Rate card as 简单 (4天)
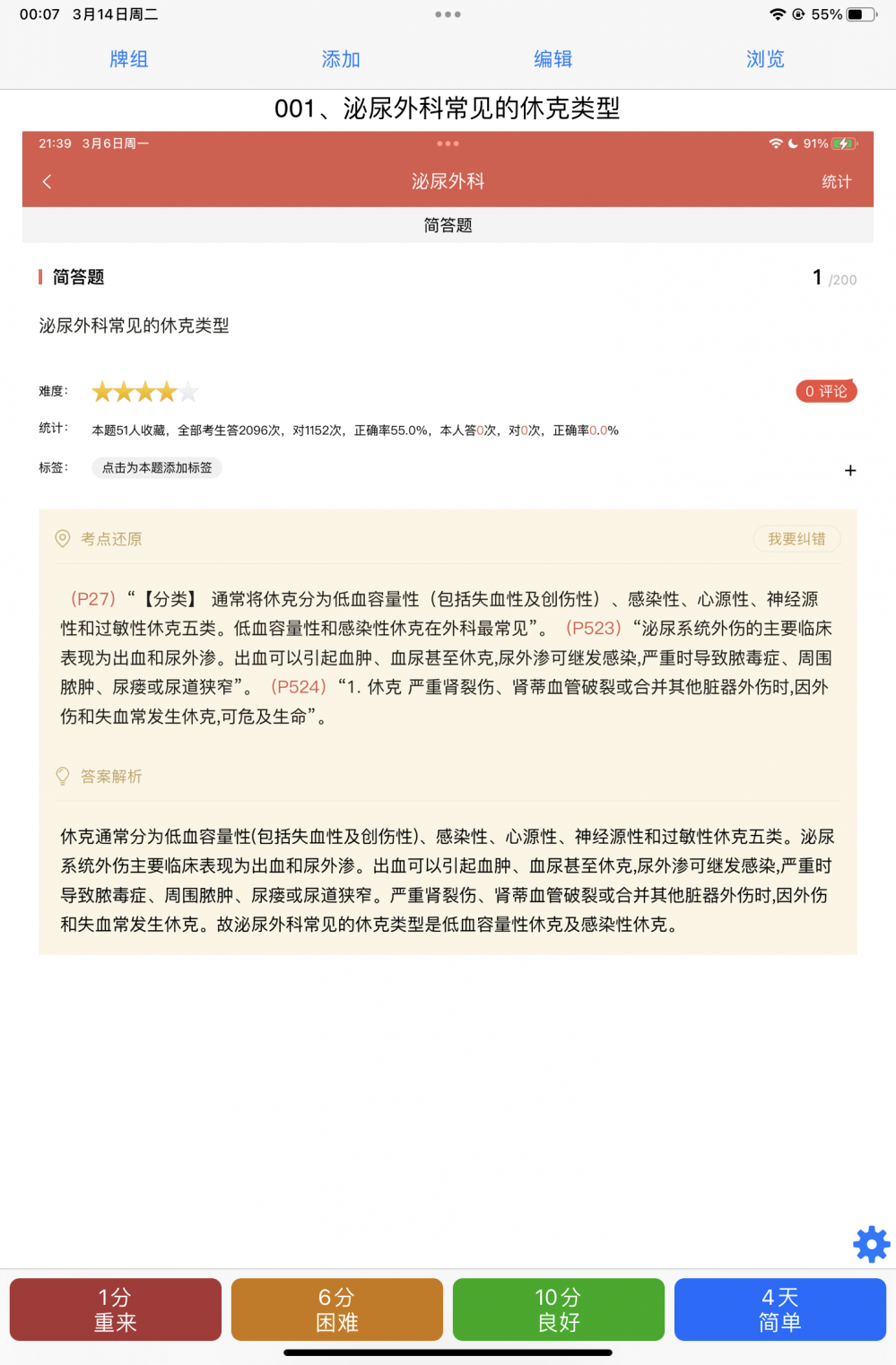The image size is (896, 1365). pos(779,1309)
